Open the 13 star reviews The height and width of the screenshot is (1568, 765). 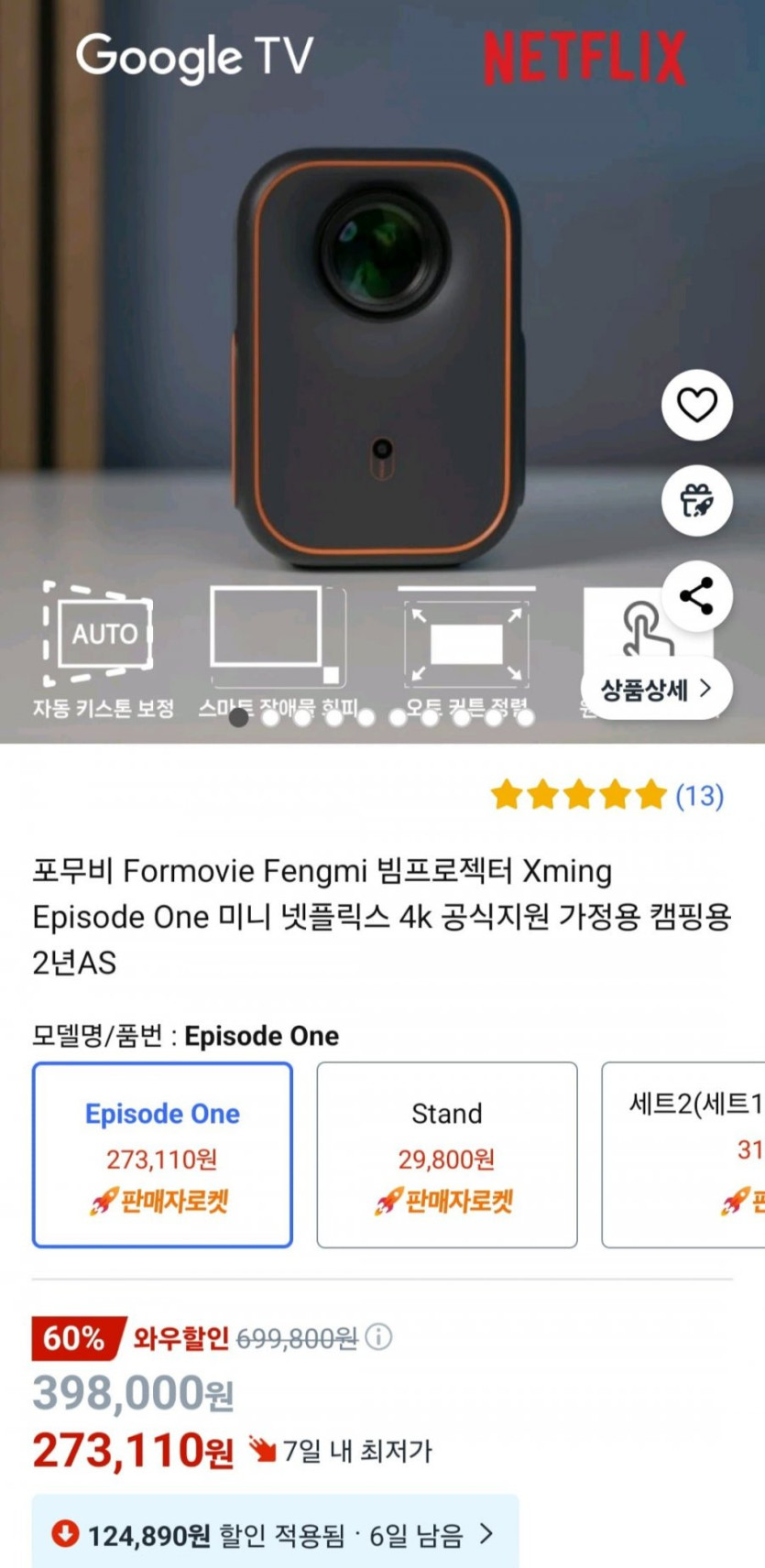pos(607,795)
